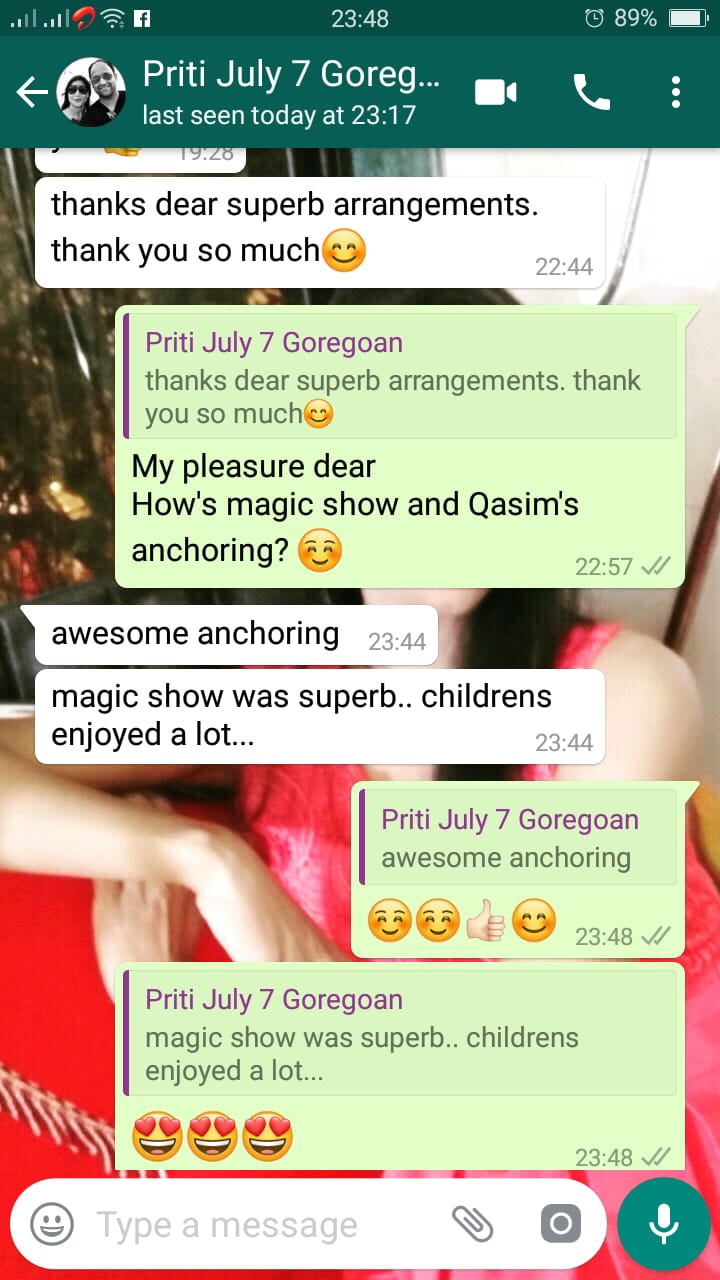Viewport: 720px width, 1280px height.
Task: Open Priti July 7 Goregoan contact info
Action: 290,91
